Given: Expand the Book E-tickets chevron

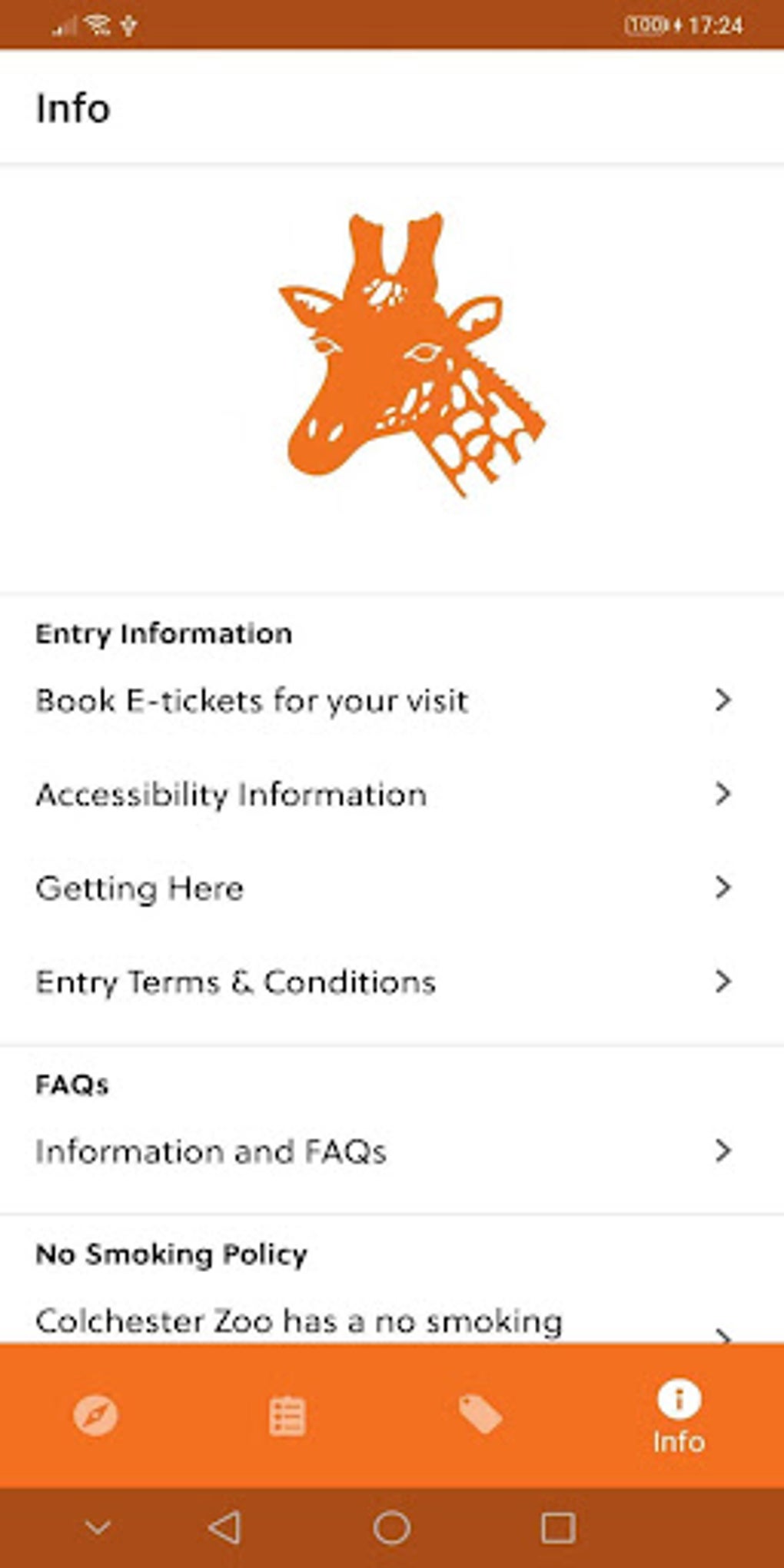Looking at the screenshot, I should pos(723,701).
